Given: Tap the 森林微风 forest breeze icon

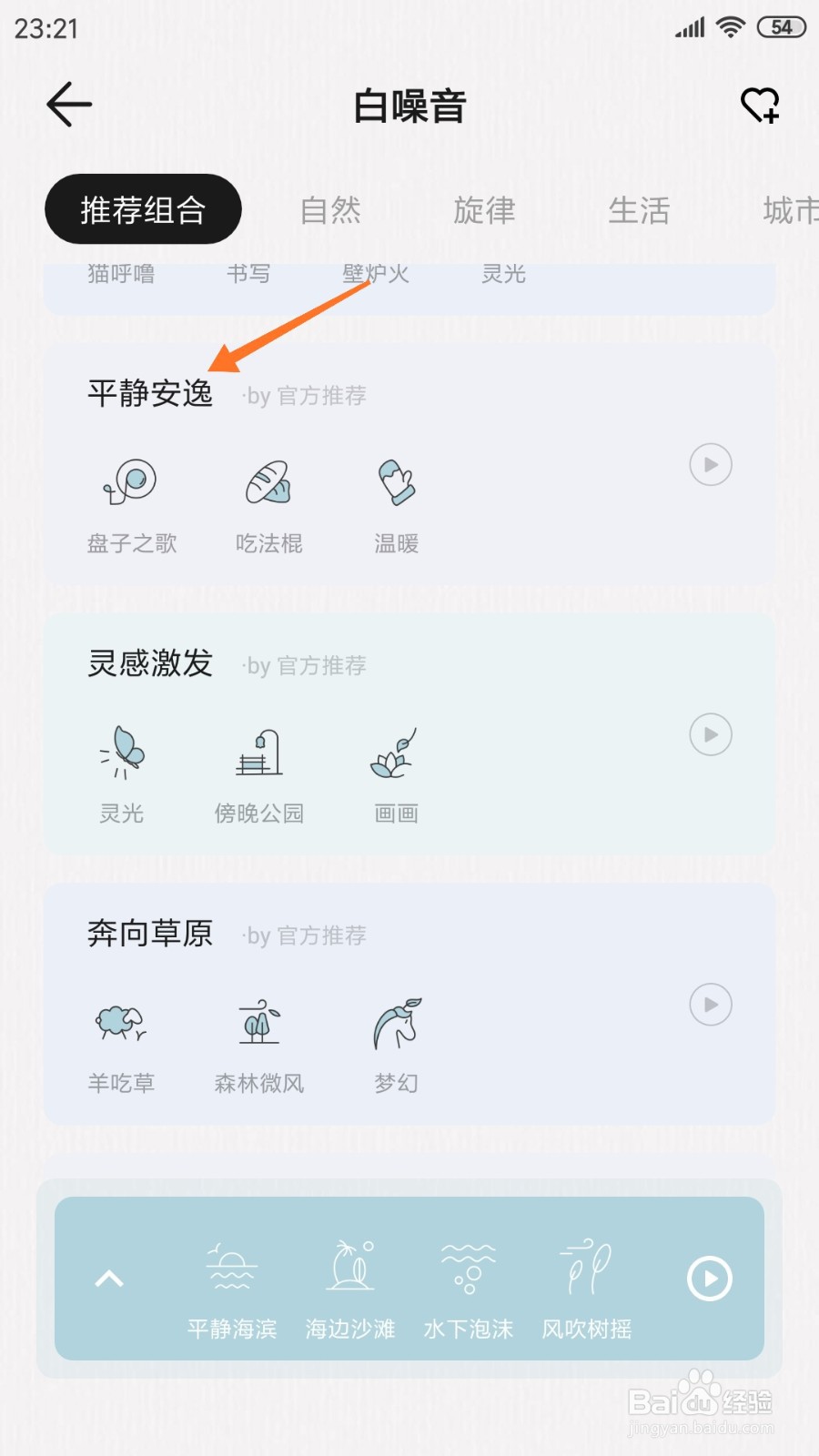Looking at the screenshot, I should pos(258,1021).
